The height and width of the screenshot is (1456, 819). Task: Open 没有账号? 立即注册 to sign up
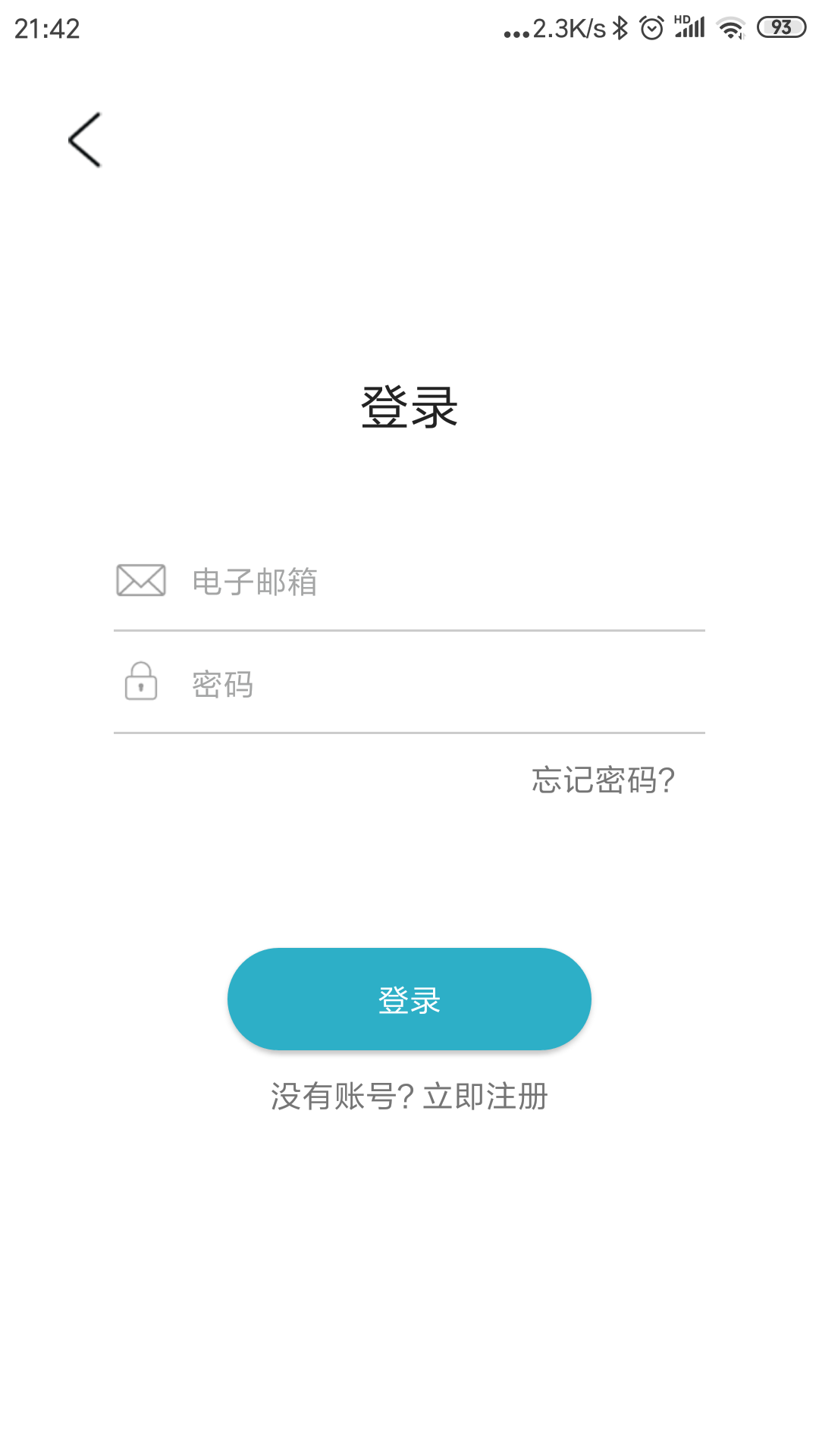coord(409,1097)
